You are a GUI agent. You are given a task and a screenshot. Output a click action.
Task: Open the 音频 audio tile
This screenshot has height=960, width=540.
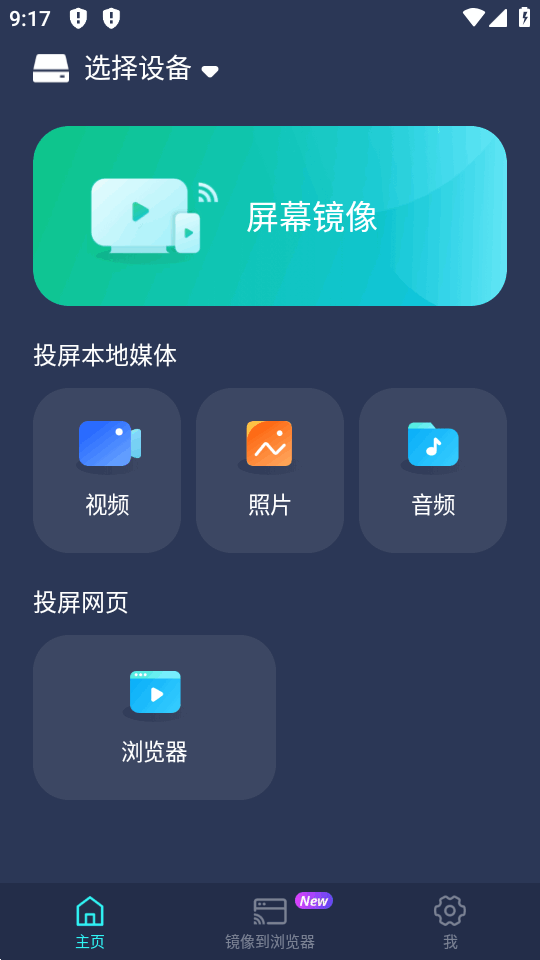point(433,470)
